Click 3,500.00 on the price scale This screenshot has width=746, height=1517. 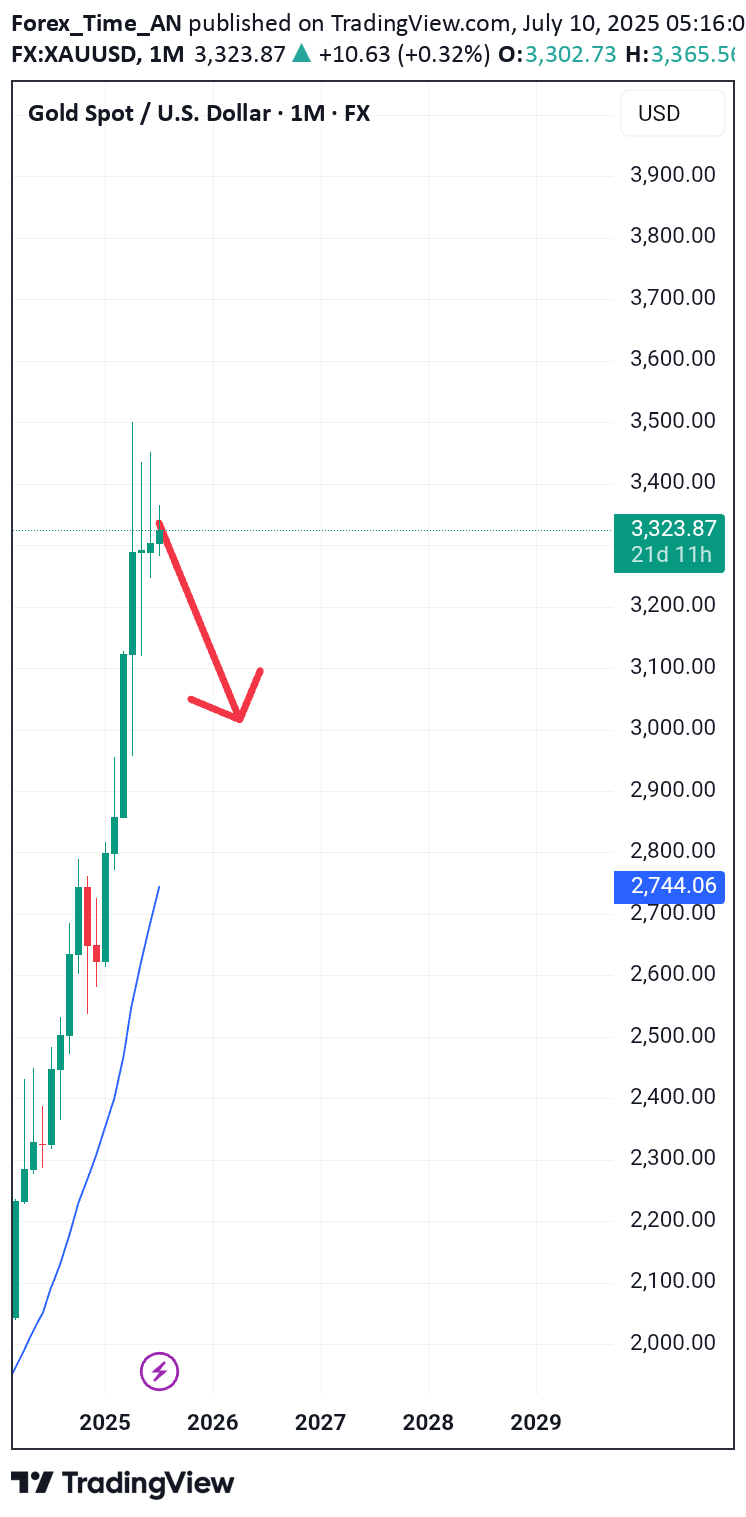[672, 419]
